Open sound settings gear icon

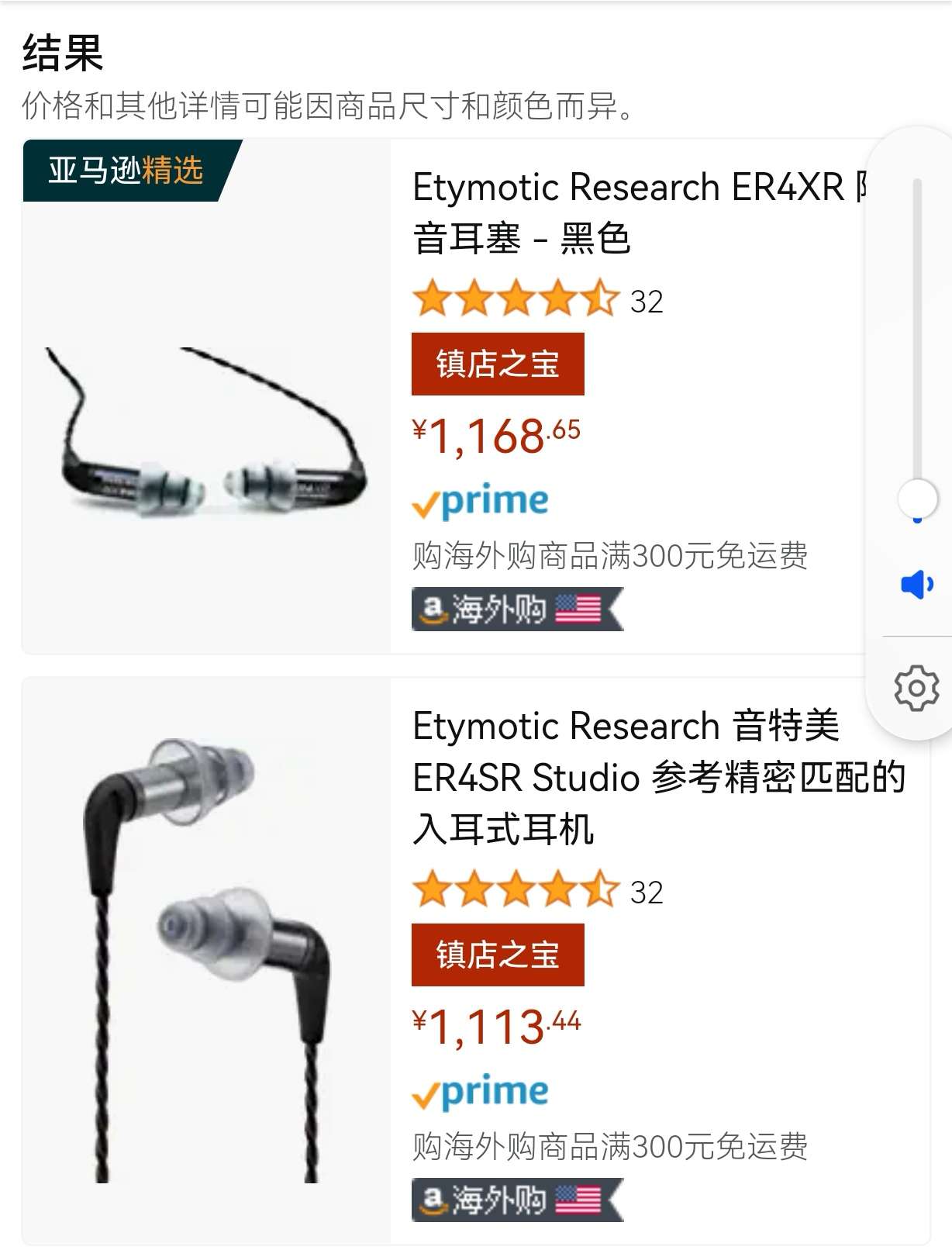917,688
